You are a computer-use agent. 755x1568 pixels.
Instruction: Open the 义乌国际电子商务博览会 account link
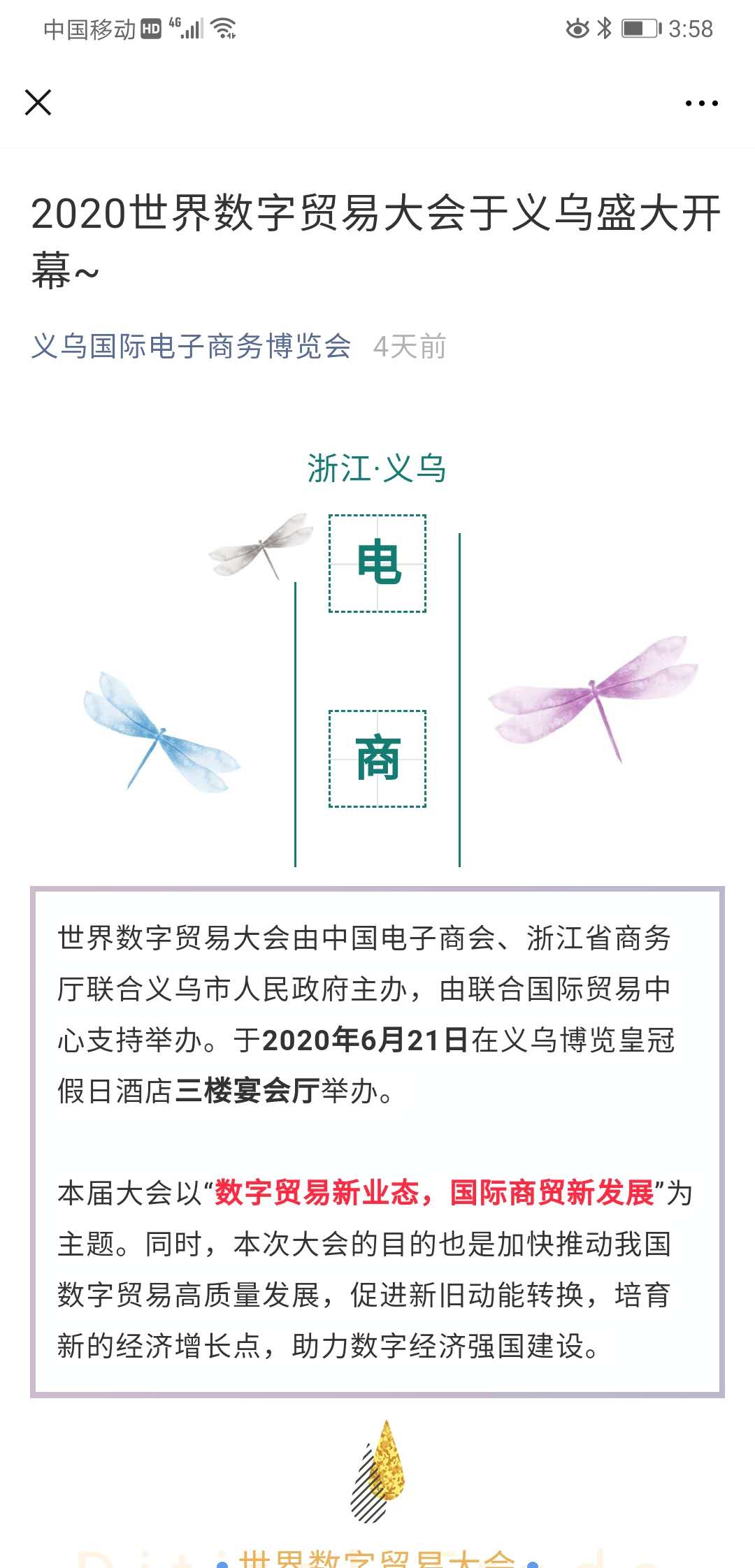191,347
